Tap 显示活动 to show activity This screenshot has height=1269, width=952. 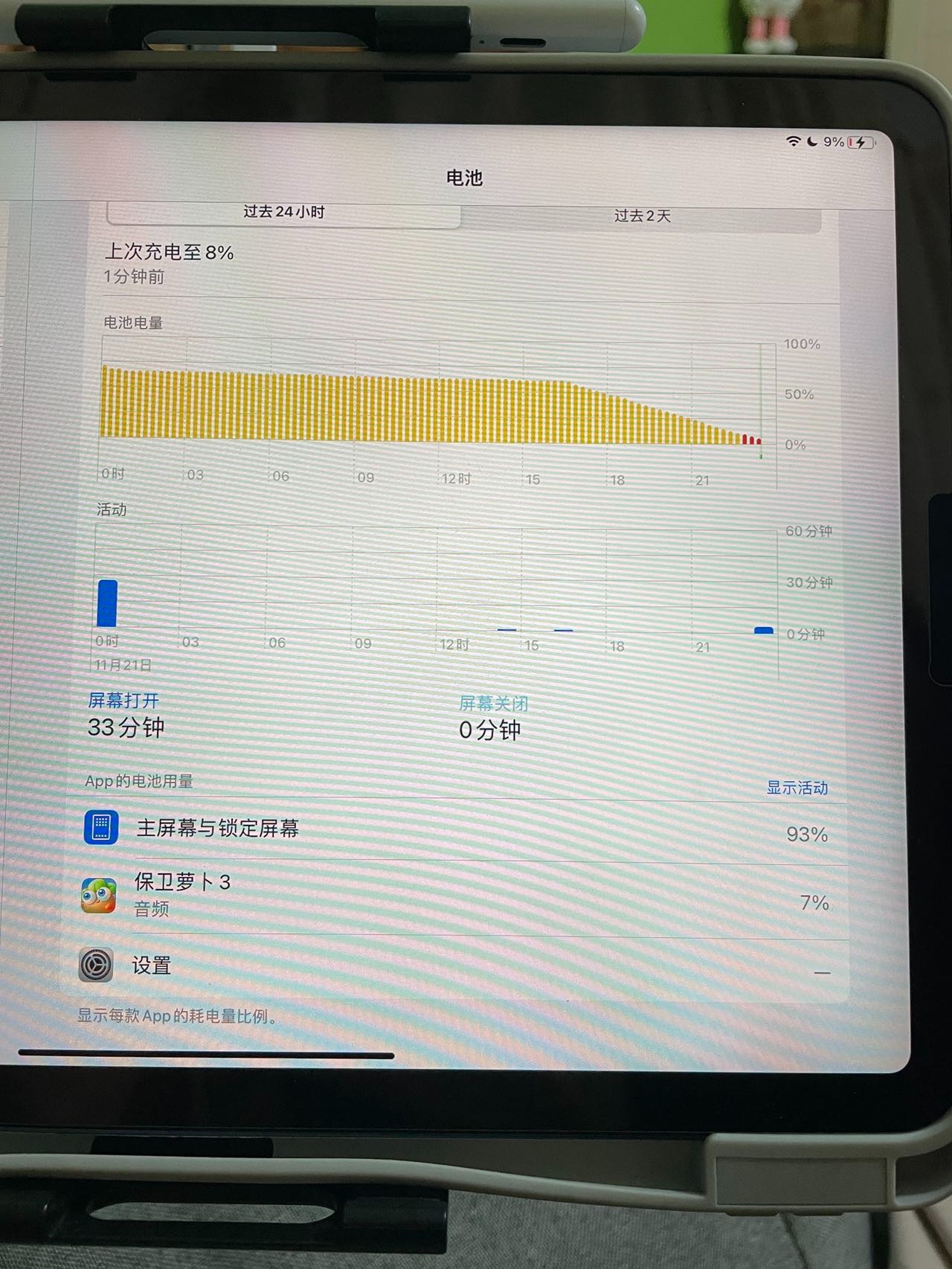pos(797,788)
